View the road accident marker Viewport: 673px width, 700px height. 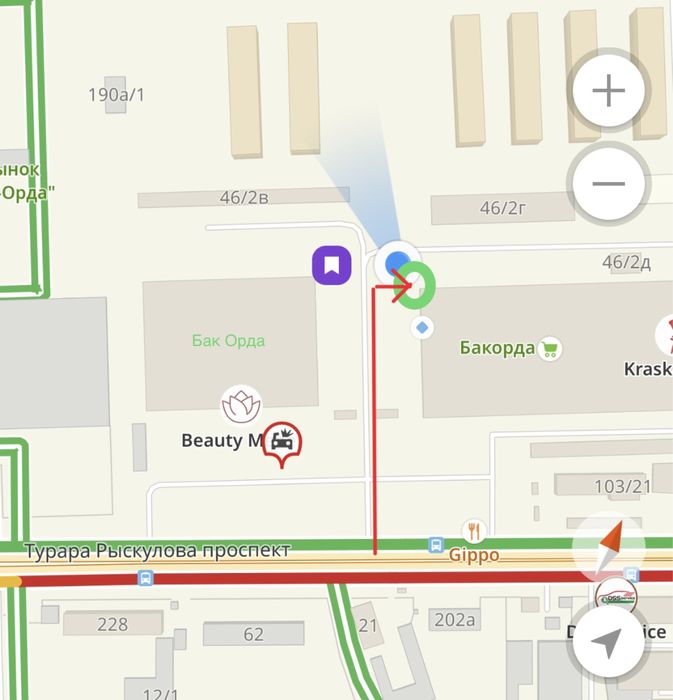(282, 441)
